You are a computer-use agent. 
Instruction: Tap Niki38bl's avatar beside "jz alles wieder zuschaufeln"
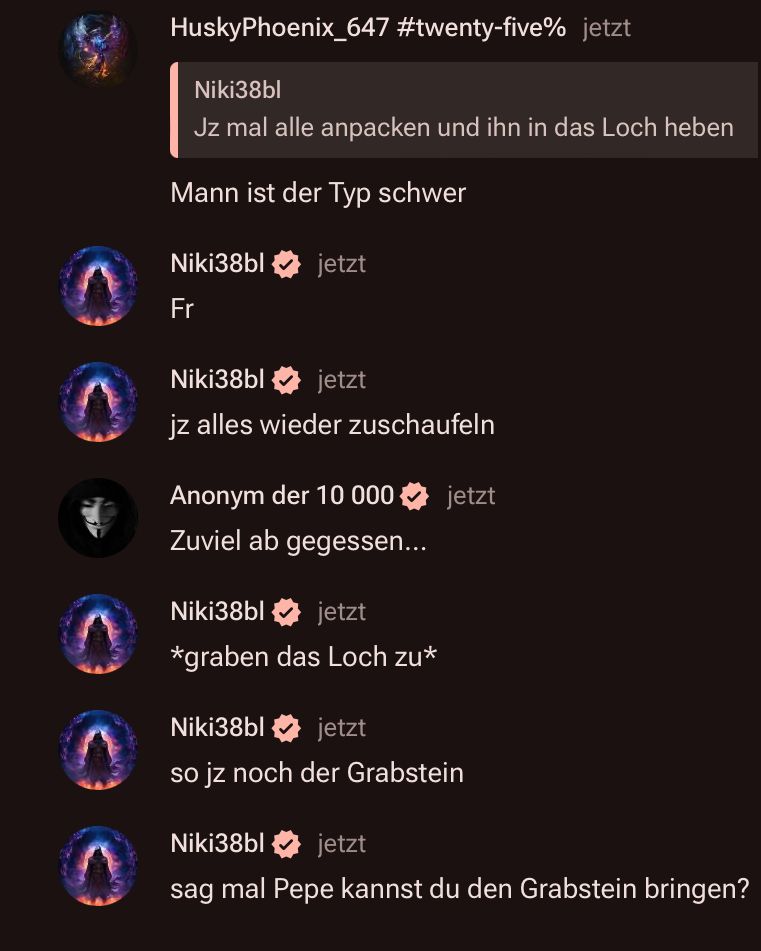[98, 402]
